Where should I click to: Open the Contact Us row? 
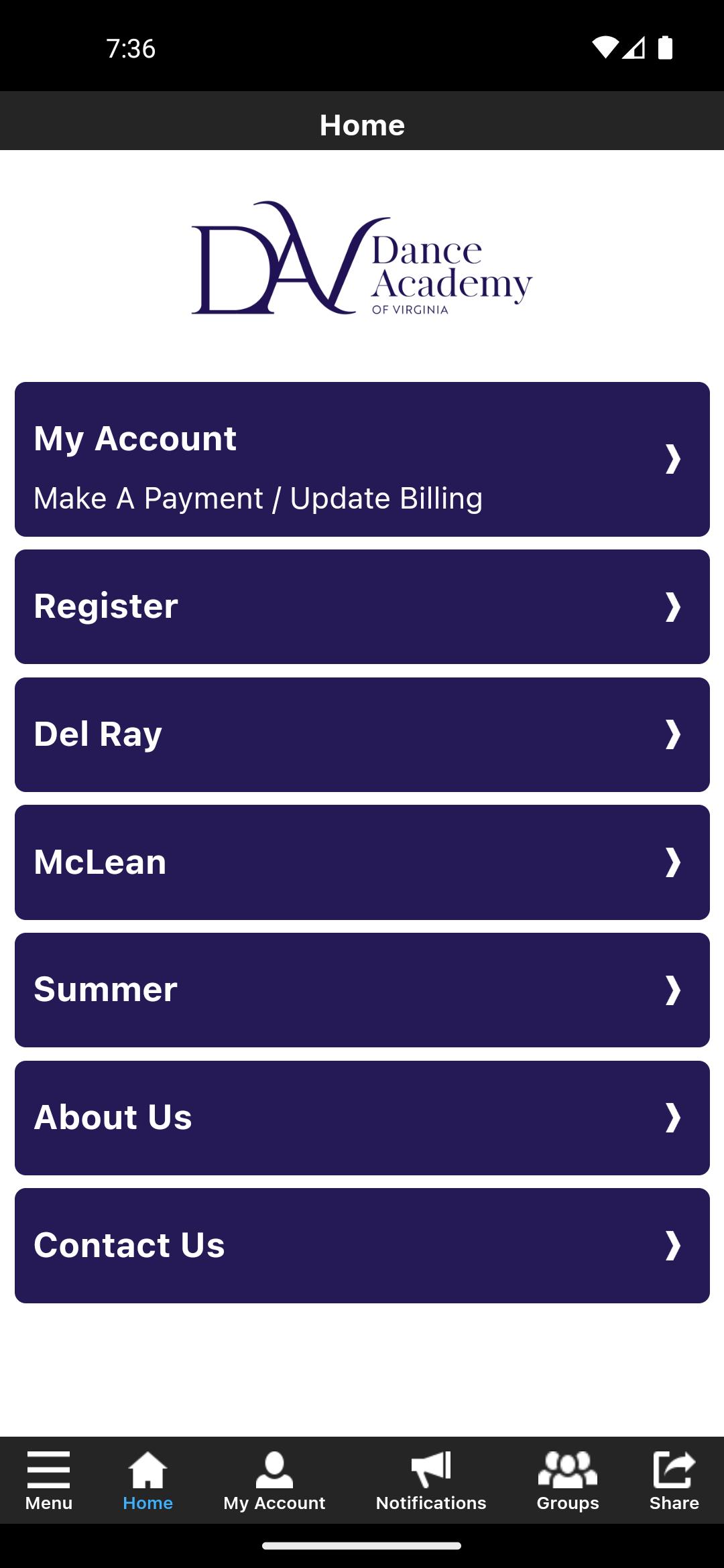pyautogui.click(x=362, y=1246)
